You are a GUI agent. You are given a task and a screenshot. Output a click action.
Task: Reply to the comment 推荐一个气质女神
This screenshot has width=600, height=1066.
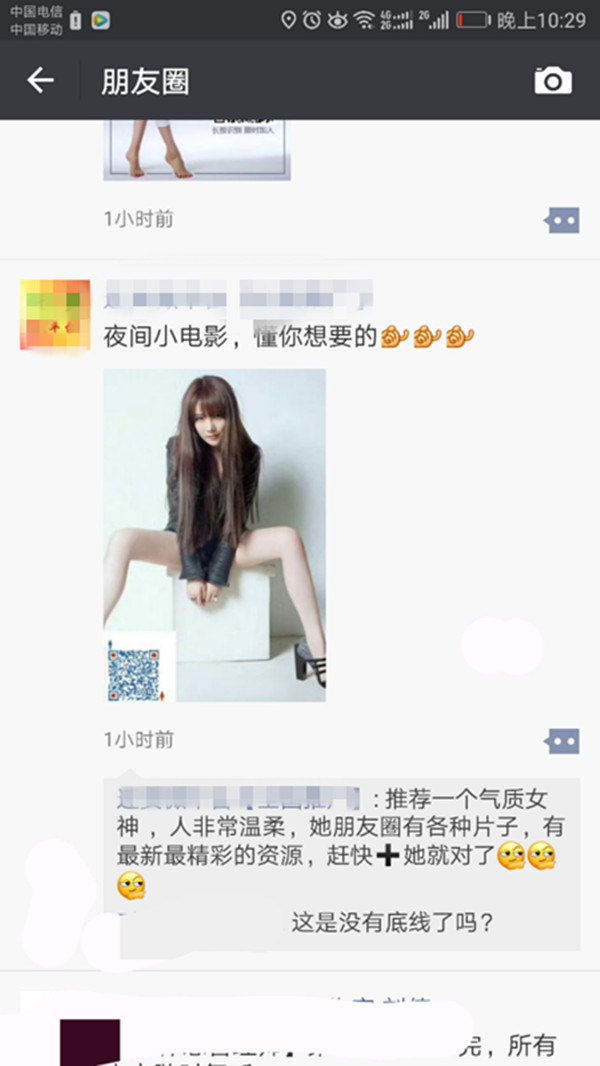pyautogui.click(x=400, y=828)
